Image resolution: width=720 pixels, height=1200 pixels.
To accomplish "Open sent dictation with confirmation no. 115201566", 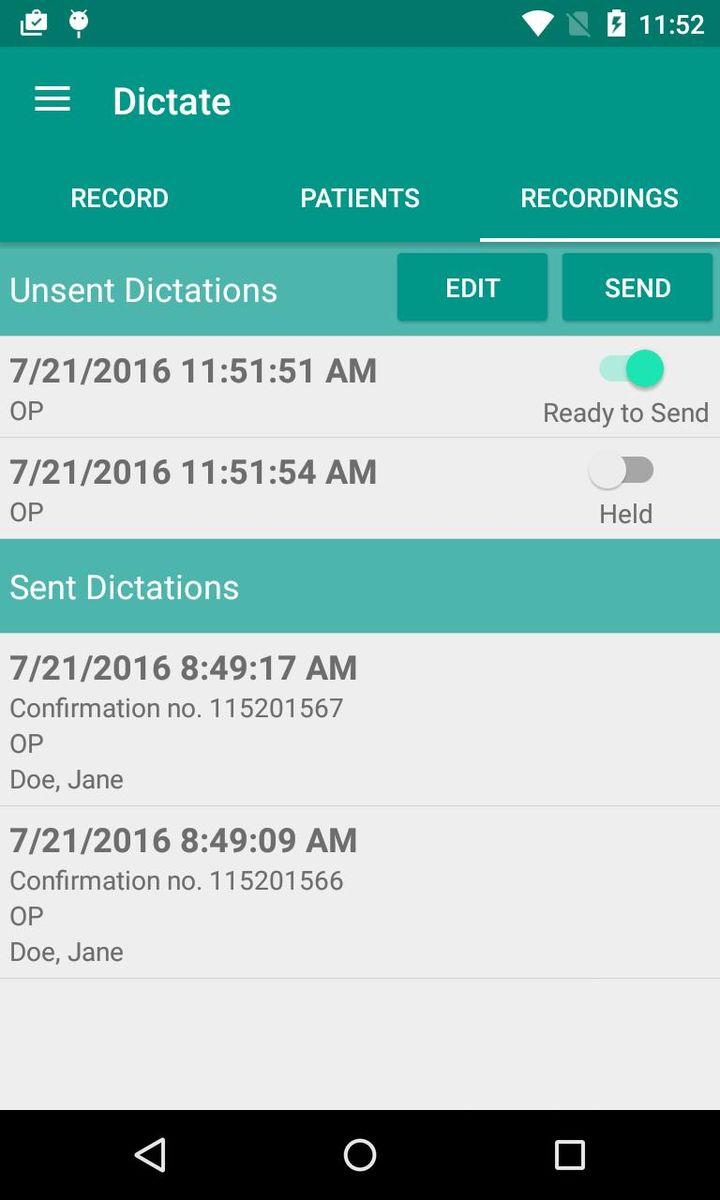I will pos(300,892).
